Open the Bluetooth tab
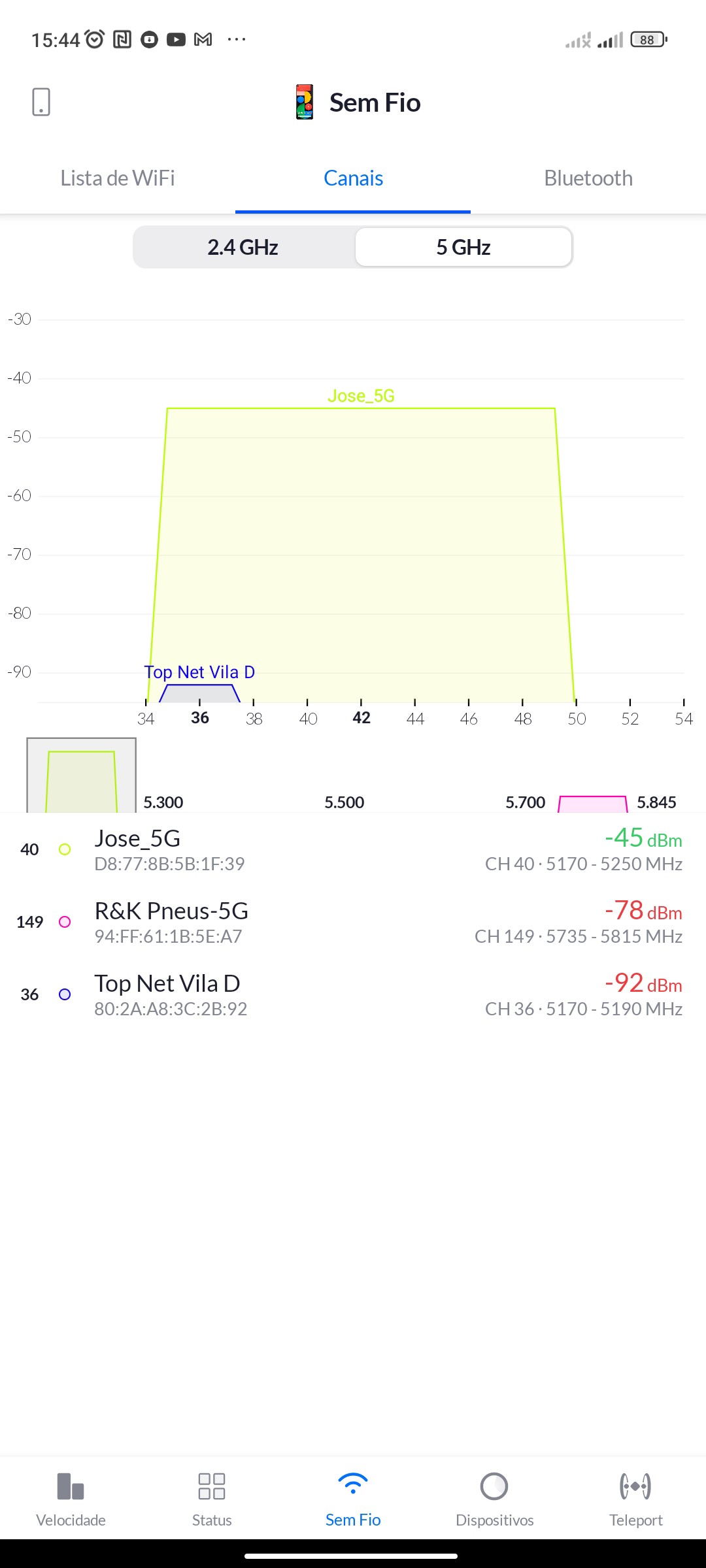Image resolution: width=706 pixels, height=1568 pixels. point(588,178)
